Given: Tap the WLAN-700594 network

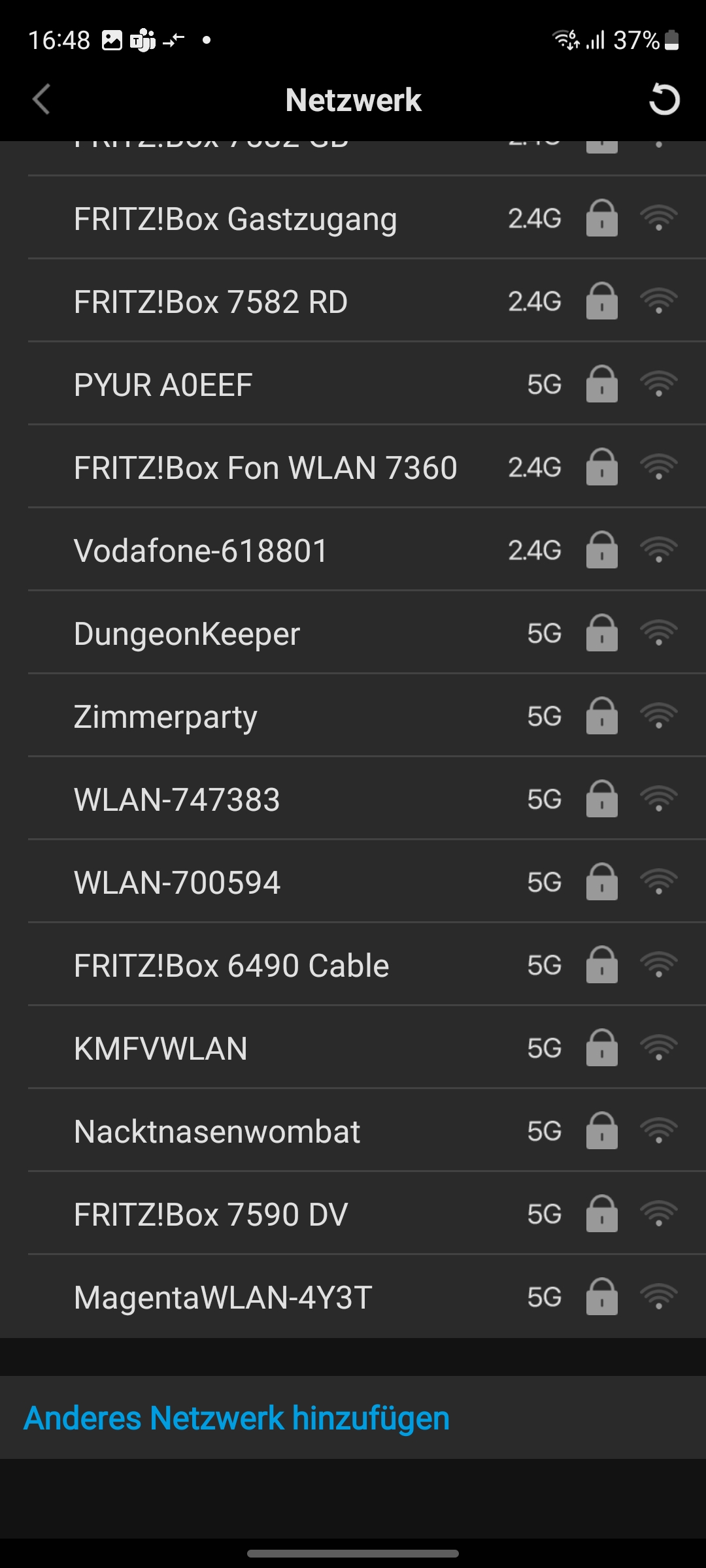Looking at the screenshot, I should tap(177, 883).
